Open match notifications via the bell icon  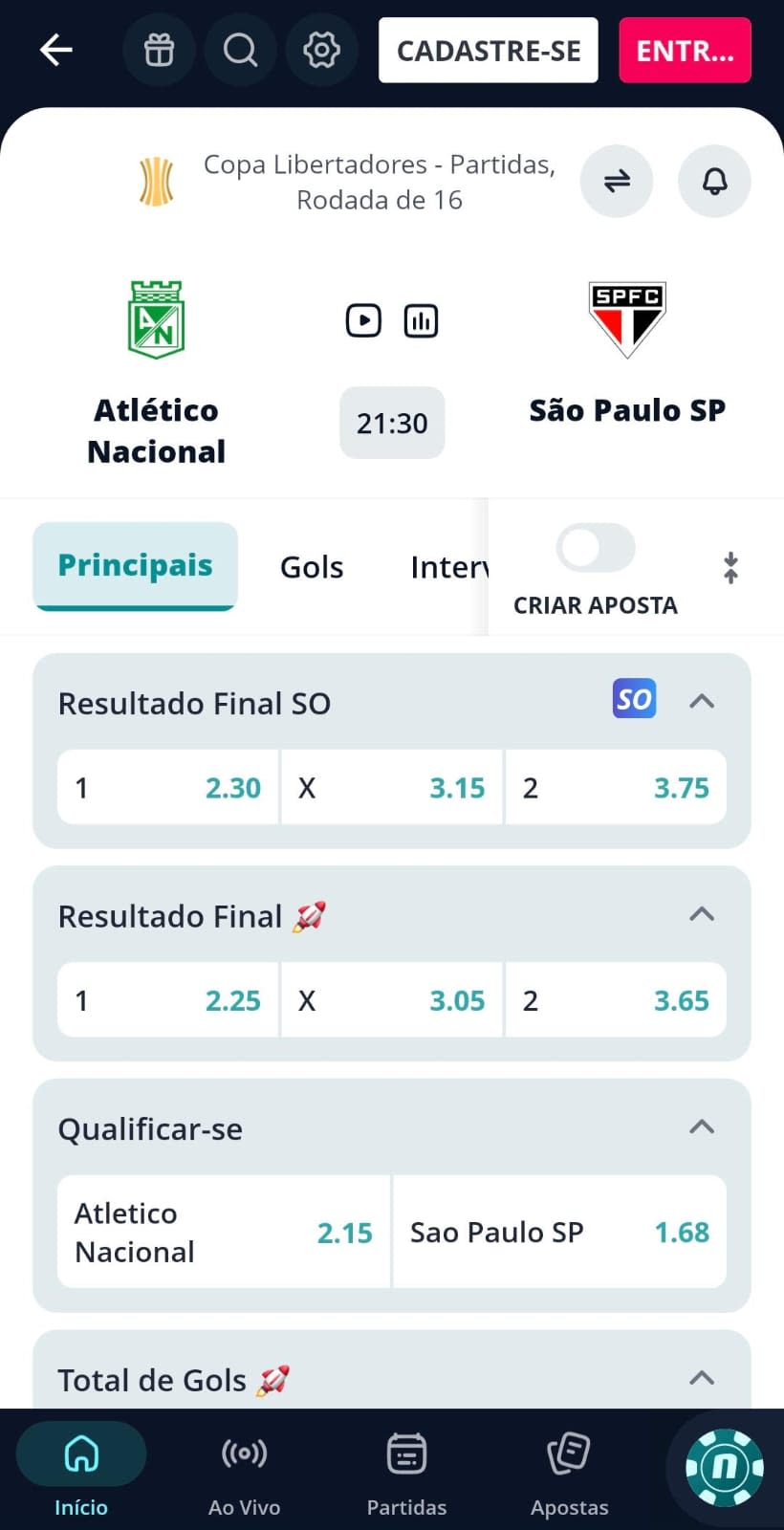[714, 181]
